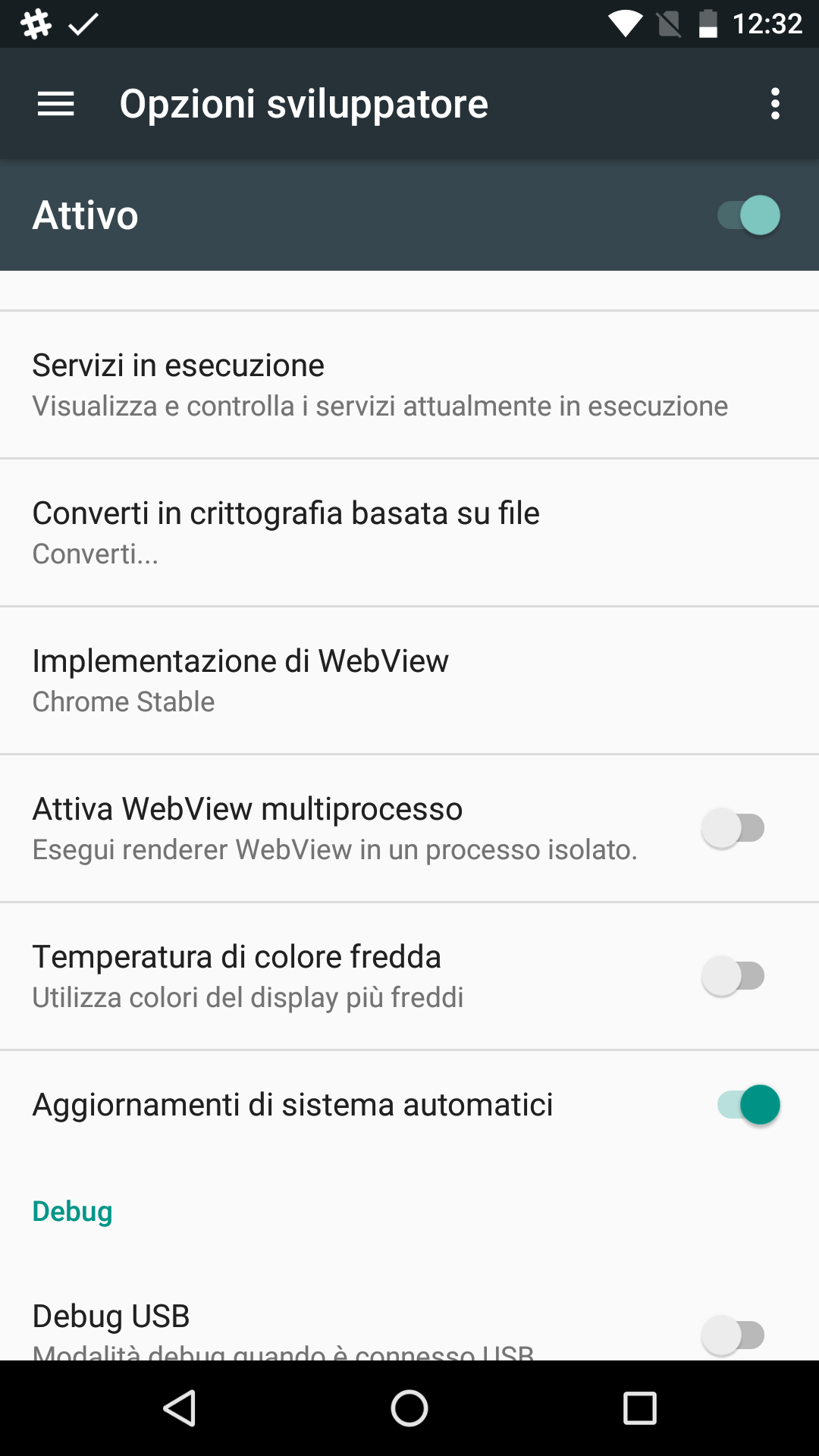Open the three-dot overflow menu

[774, 104]
